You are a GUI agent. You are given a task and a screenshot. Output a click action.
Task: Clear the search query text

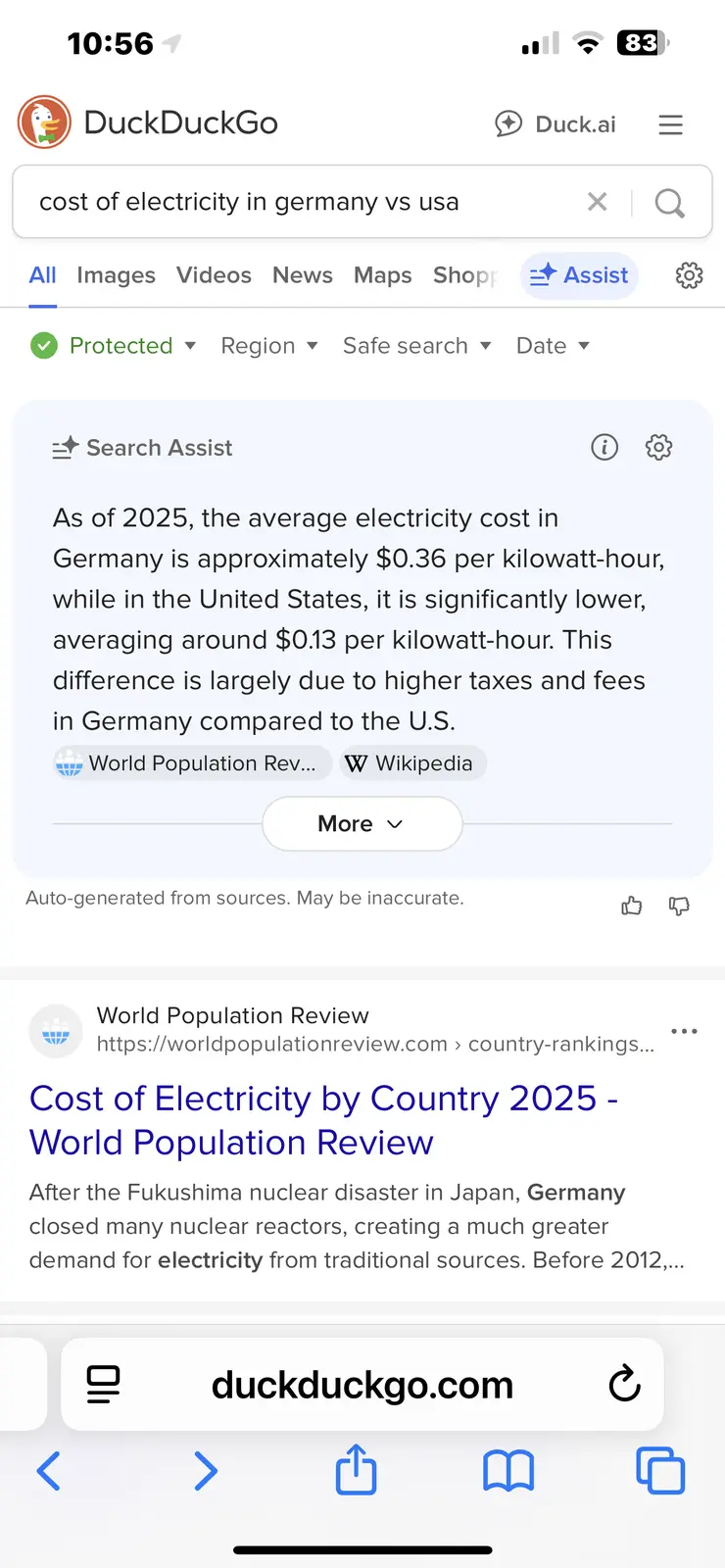point(597,202)
